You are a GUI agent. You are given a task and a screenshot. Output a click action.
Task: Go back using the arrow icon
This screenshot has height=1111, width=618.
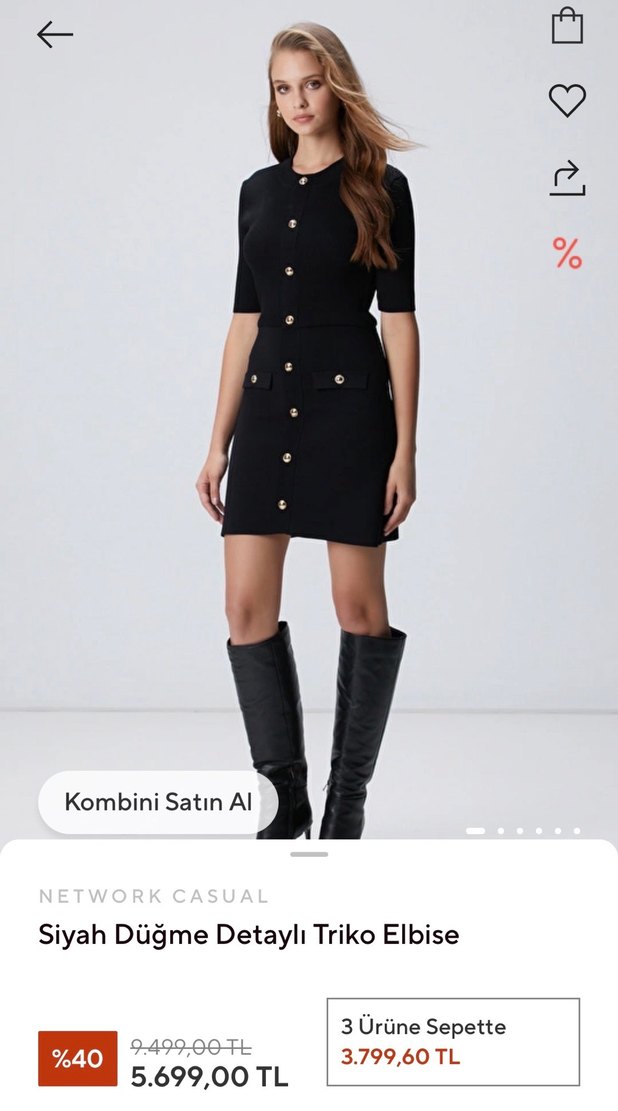(x=55, y=34)
